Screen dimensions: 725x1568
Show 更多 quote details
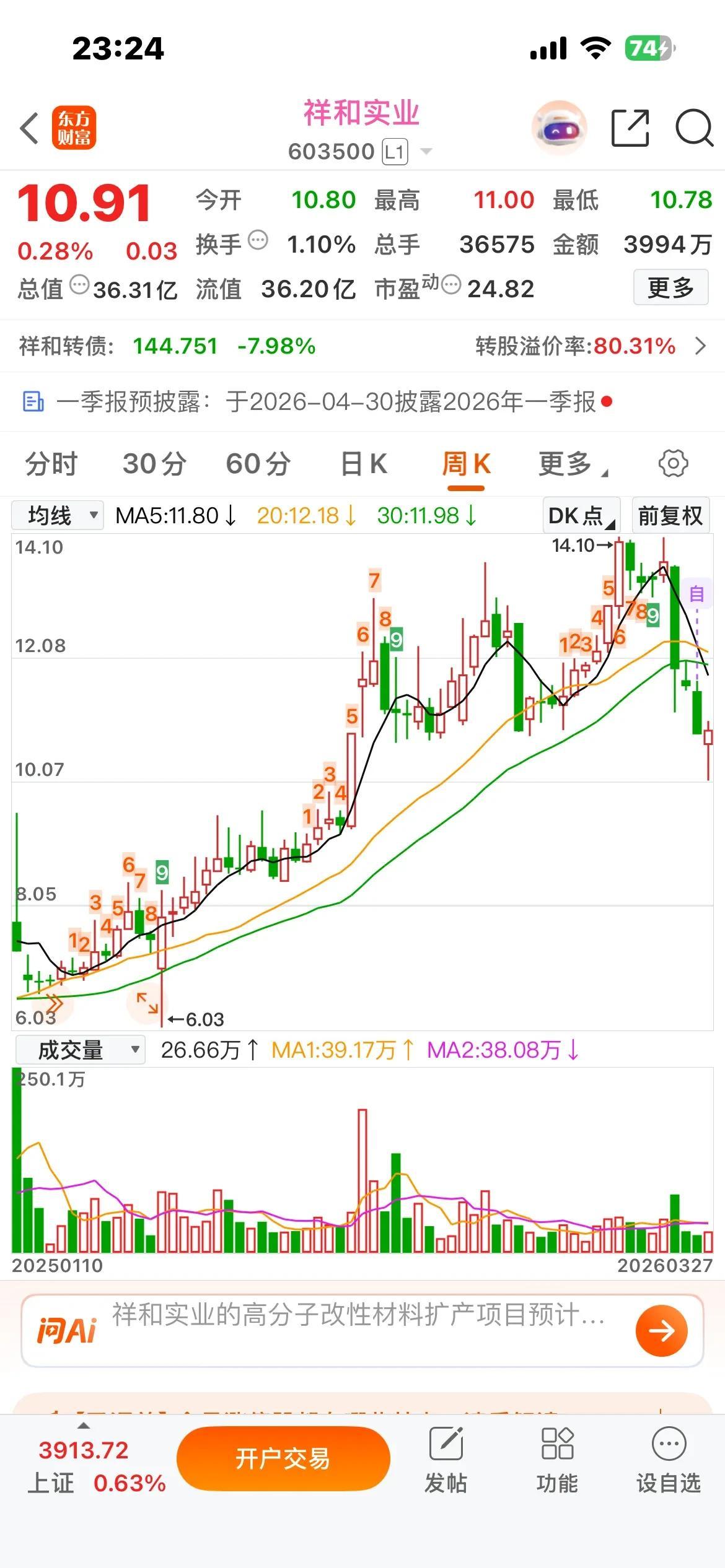click(670, 287)
